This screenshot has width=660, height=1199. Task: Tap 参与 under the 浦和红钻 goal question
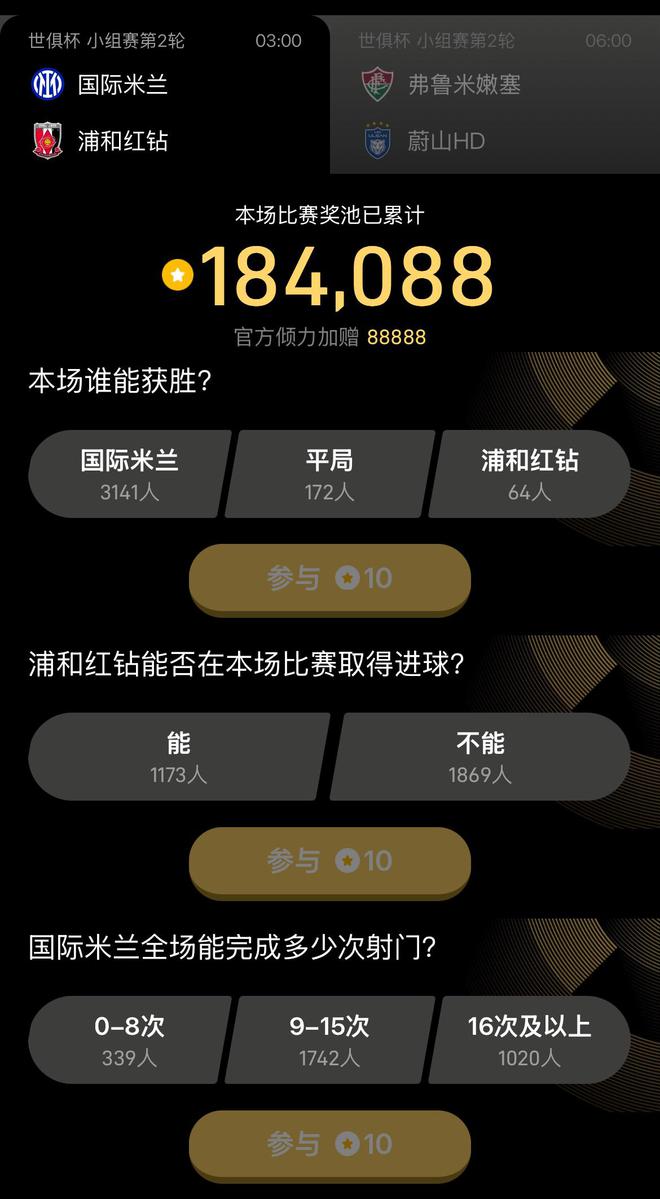click(x=330, y=861)
